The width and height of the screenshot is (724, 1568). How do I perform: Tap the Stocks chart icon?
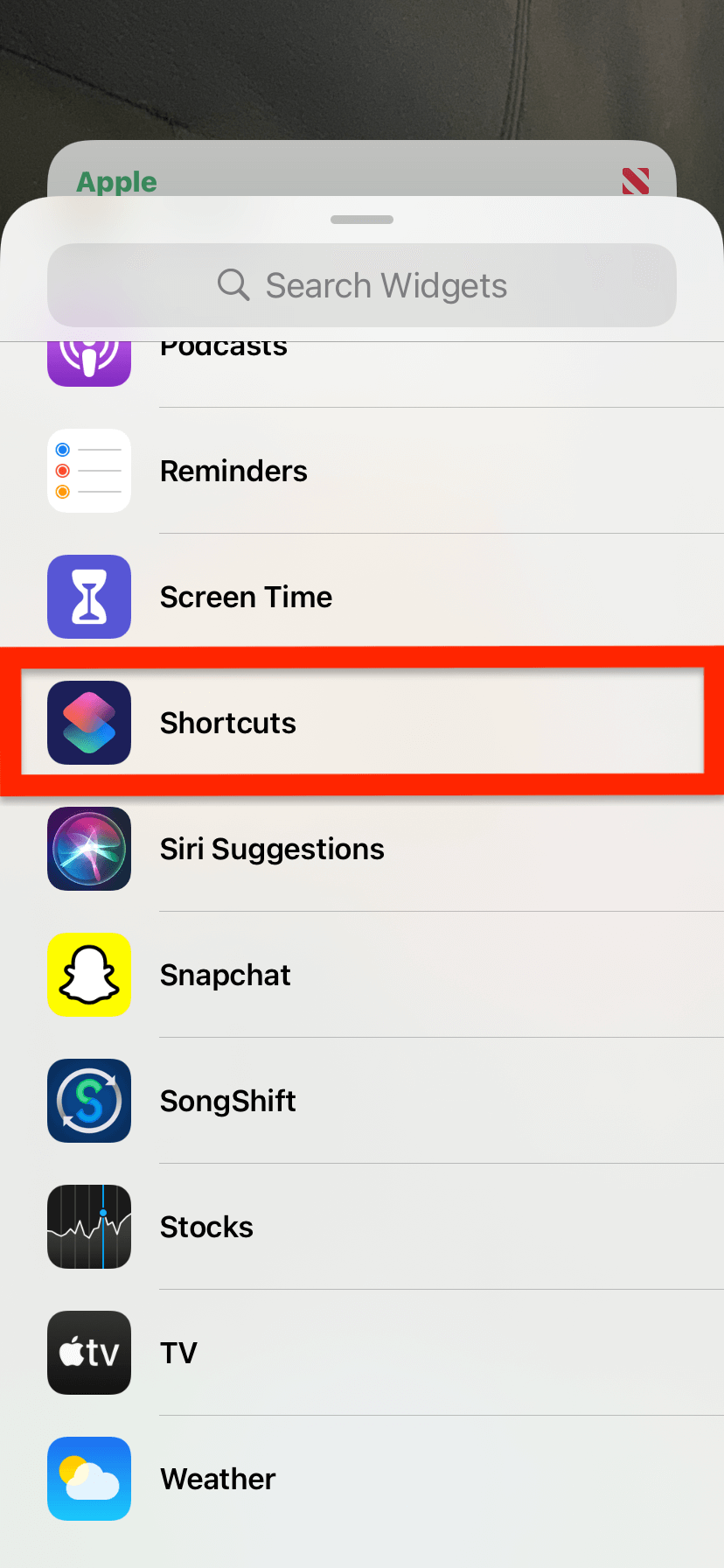pyautogui.click(x=88, y=1227)
